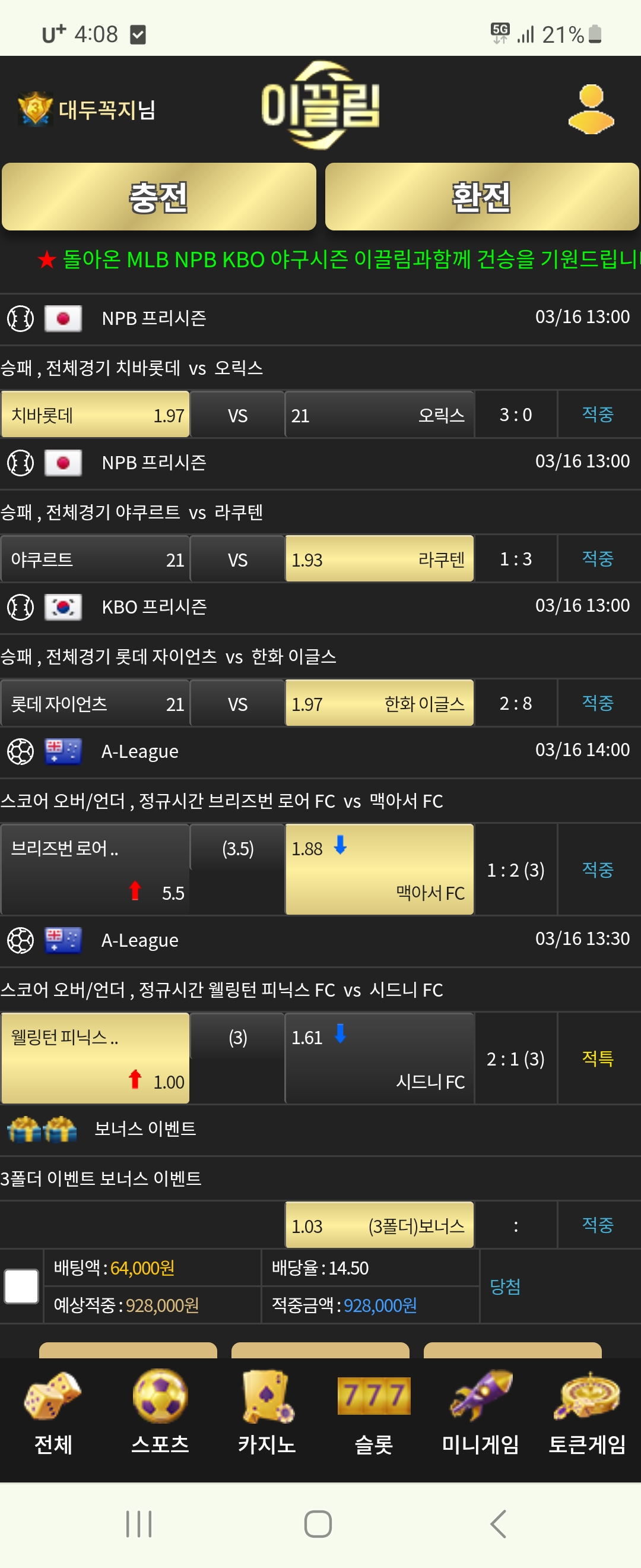Tap the 환전 withdraw button
This screenshot has width=641, height=1568.
click(x=482, y=197)
